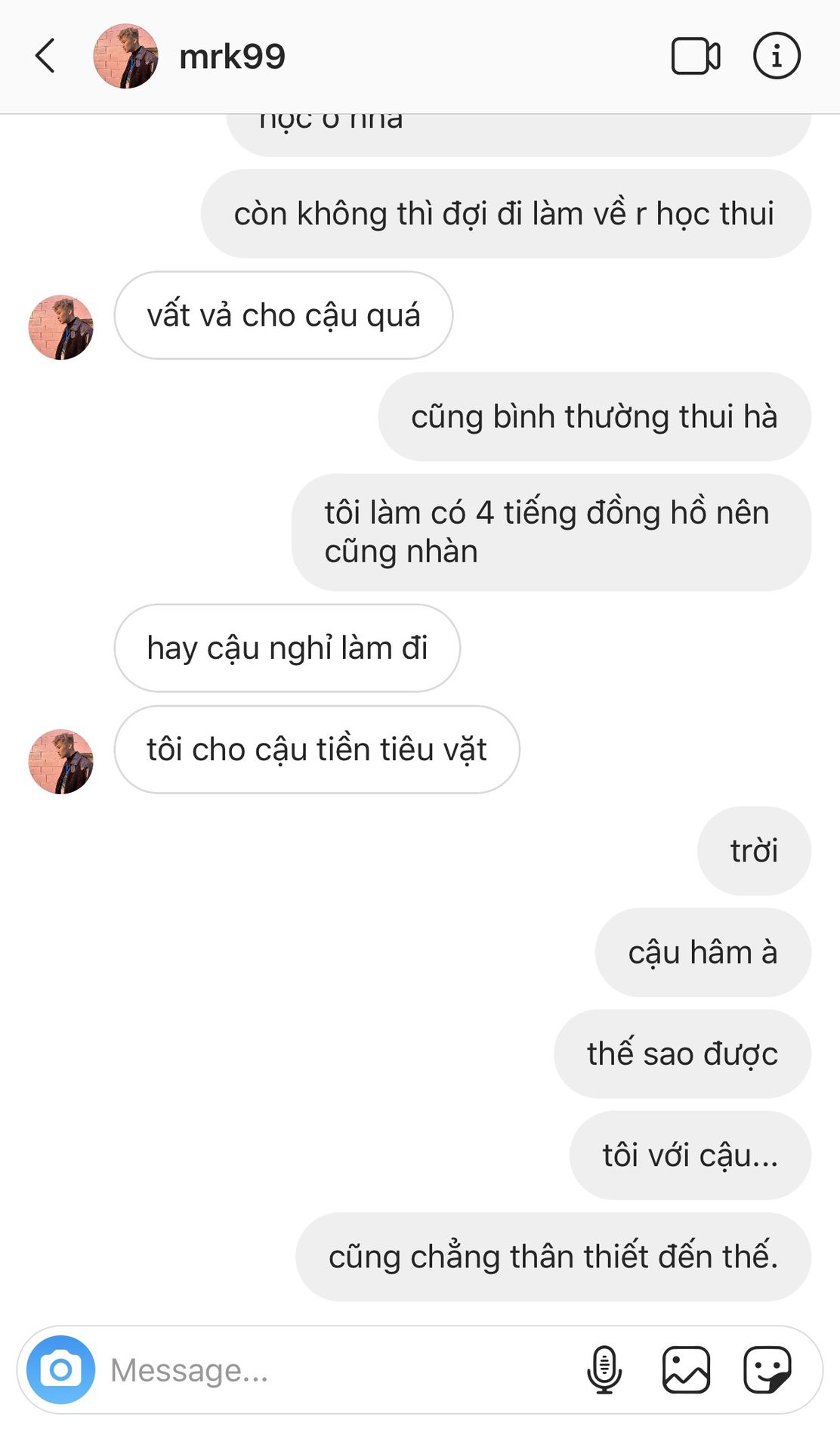
Task: Open conversation info details
Action: (x=777, y=56)
